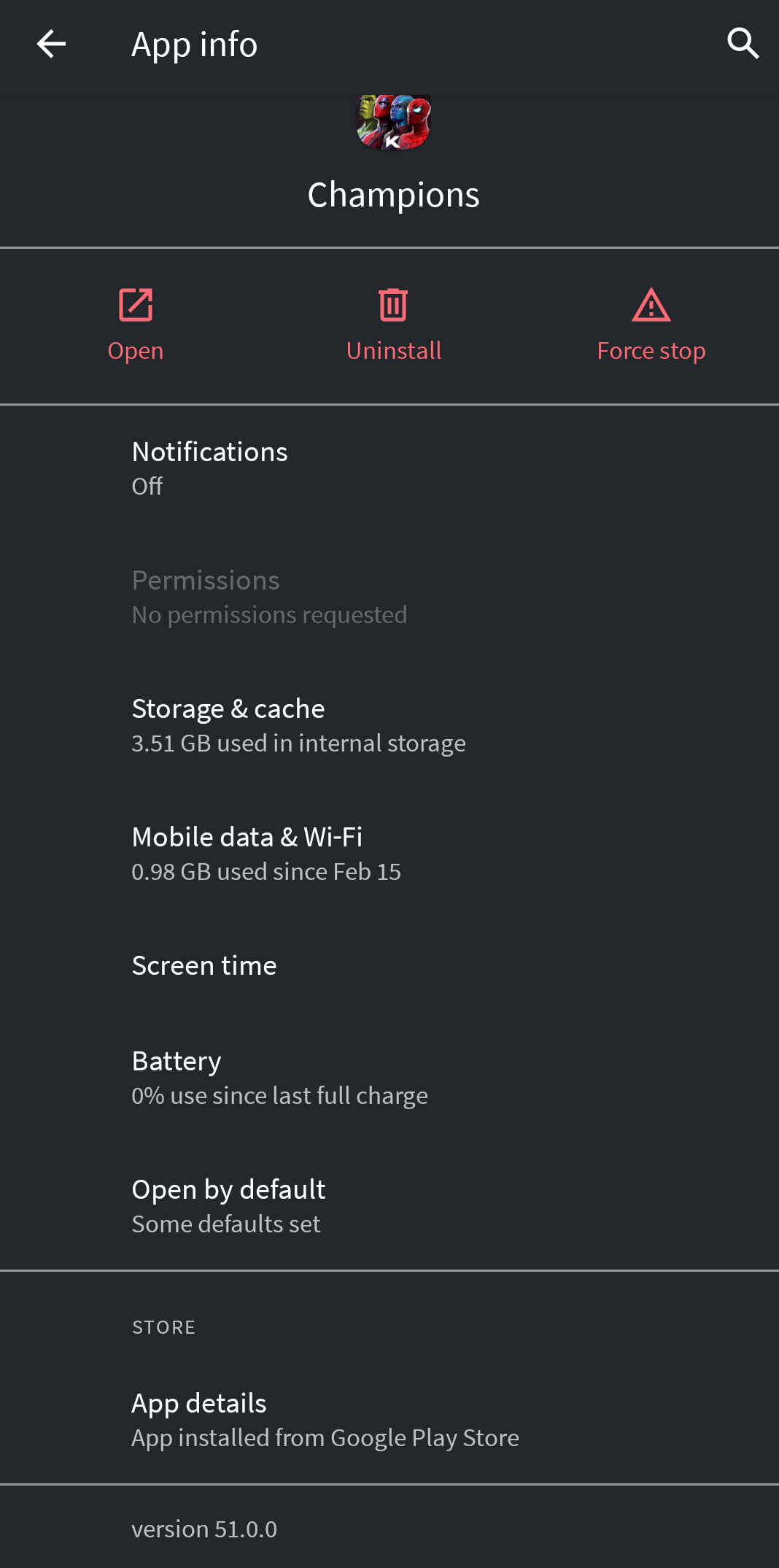779x1568 pixels.
Task: Go back using the top-left arrow
Action: tap(51, 44)
